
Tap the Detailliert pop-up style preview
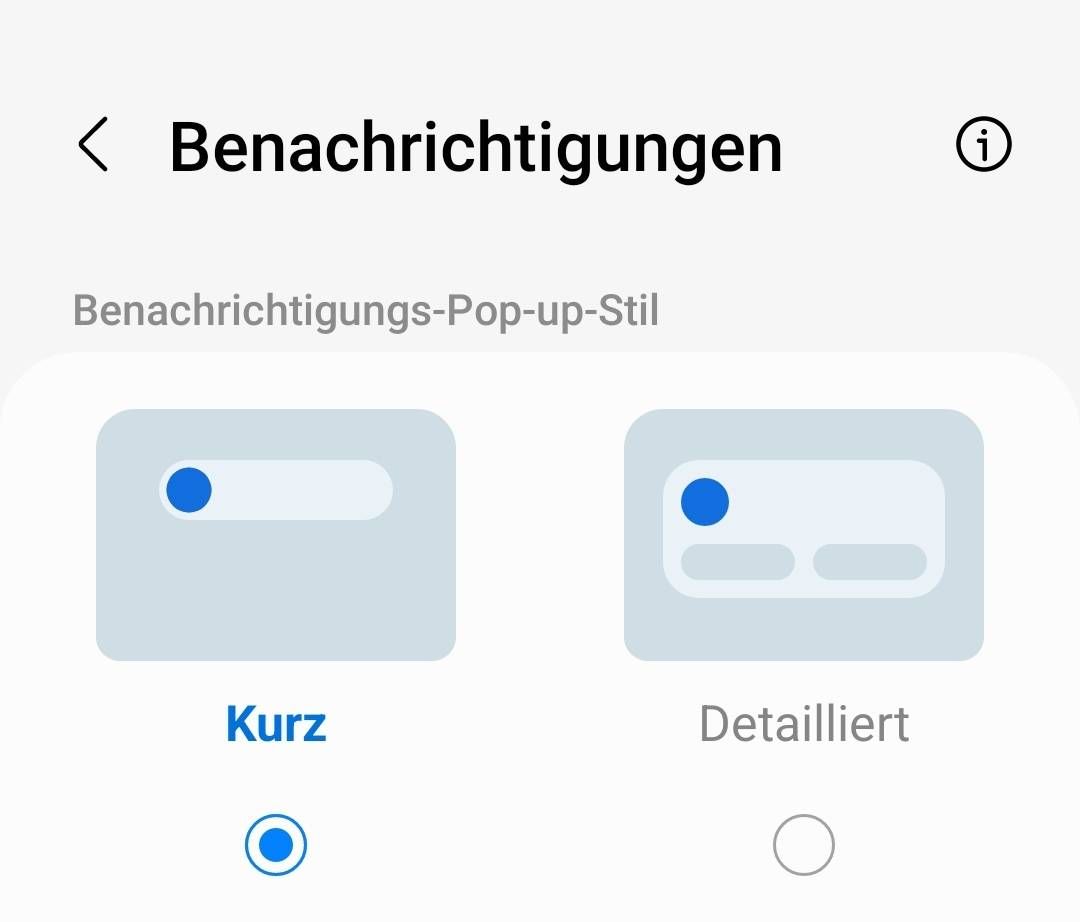click(x=803, y=535)
